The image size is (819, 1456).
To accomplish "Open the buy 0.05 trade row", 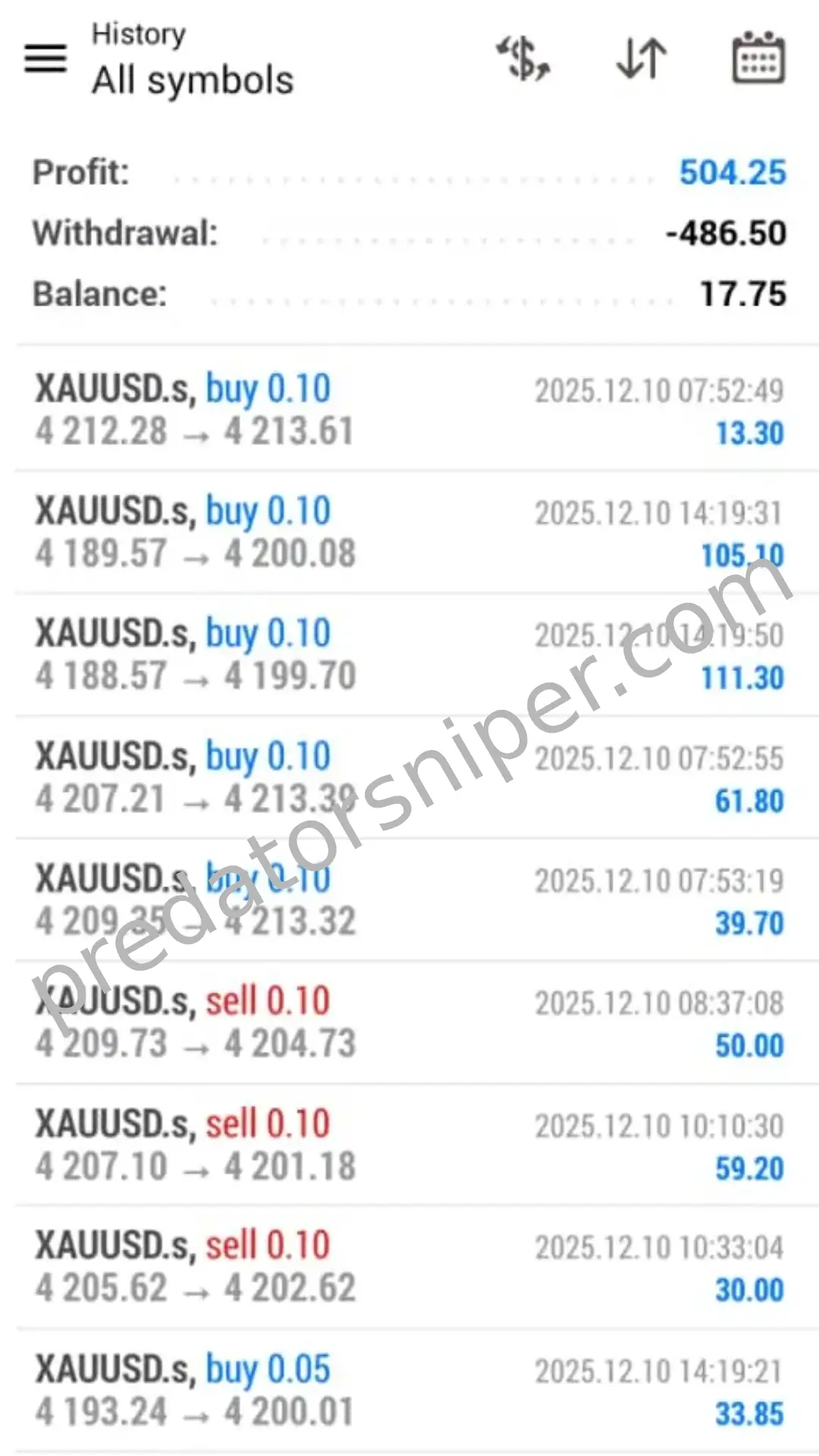I will tap(409, 1392).
